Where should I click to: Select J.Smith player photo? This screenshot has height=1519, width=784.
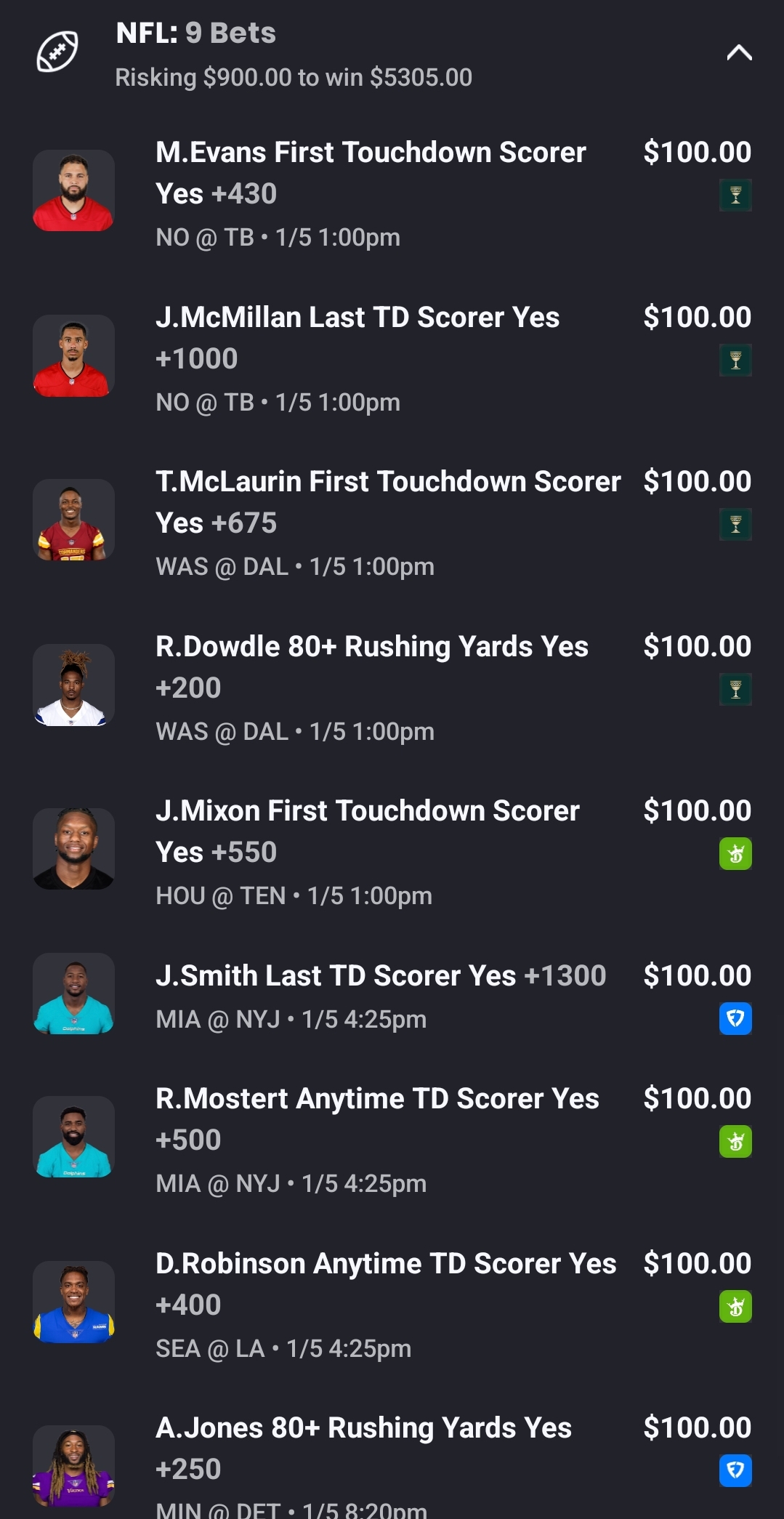73,994
